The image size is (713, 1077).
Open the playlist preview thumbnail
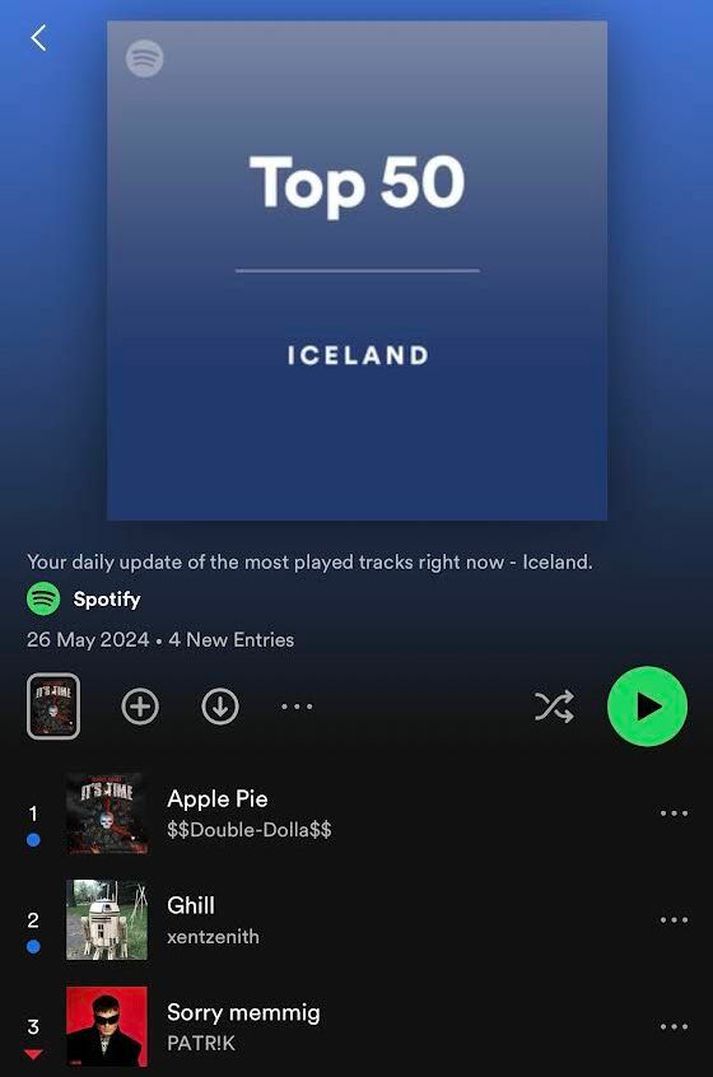coord(53,706)
